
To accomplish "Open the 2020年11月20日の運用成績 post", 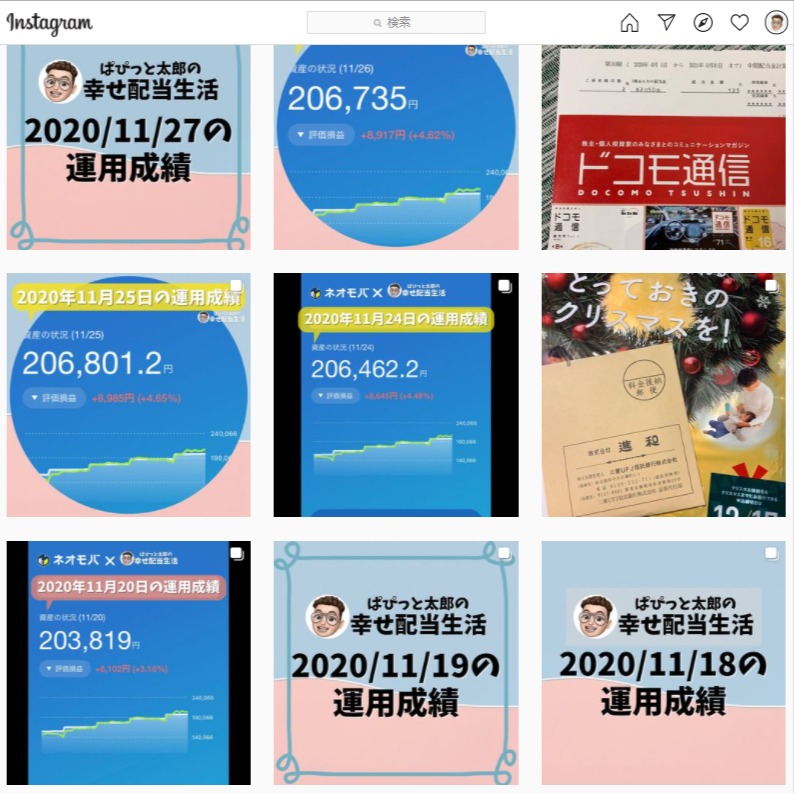I will (x=128, y=663).
